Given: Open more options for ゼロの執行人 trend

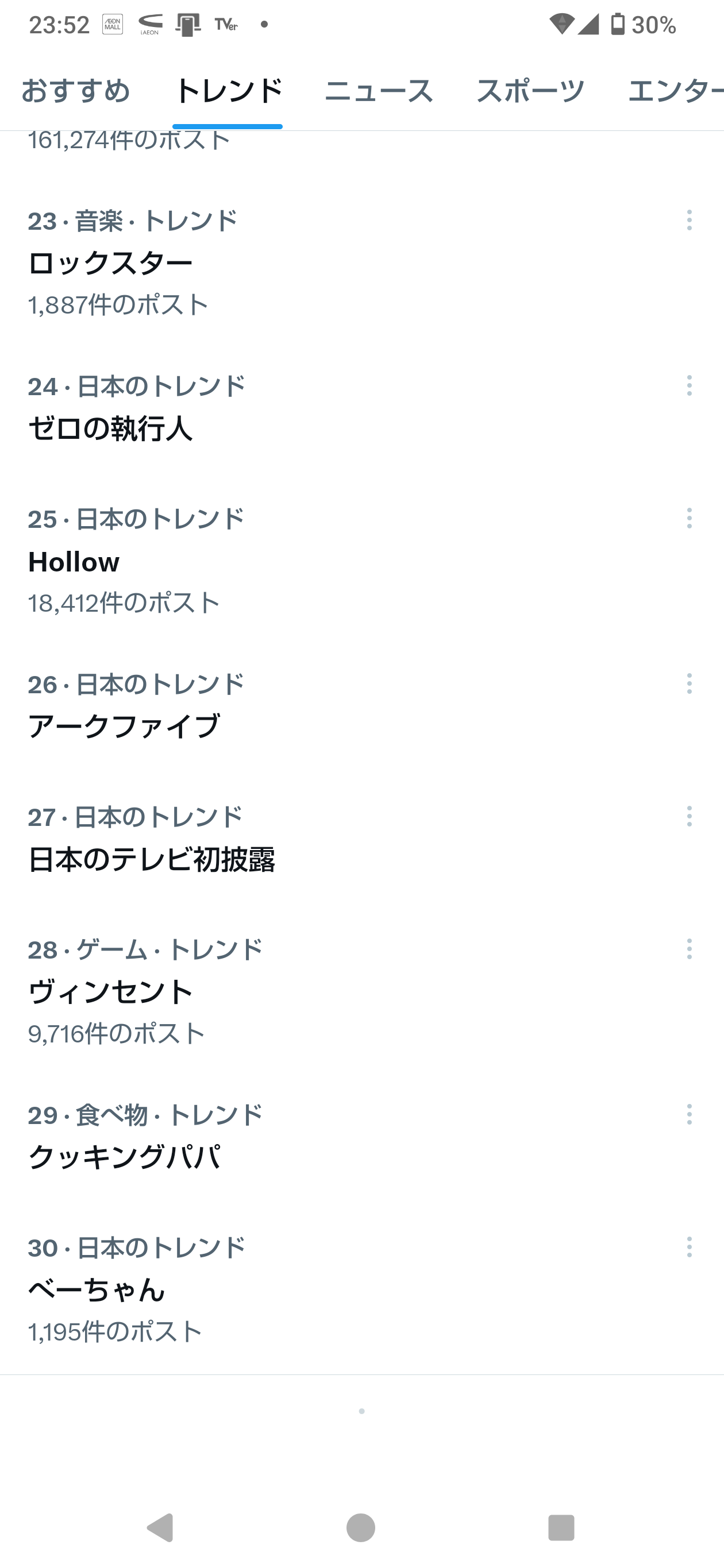Looking at the screenshot, I should (690, 386).
